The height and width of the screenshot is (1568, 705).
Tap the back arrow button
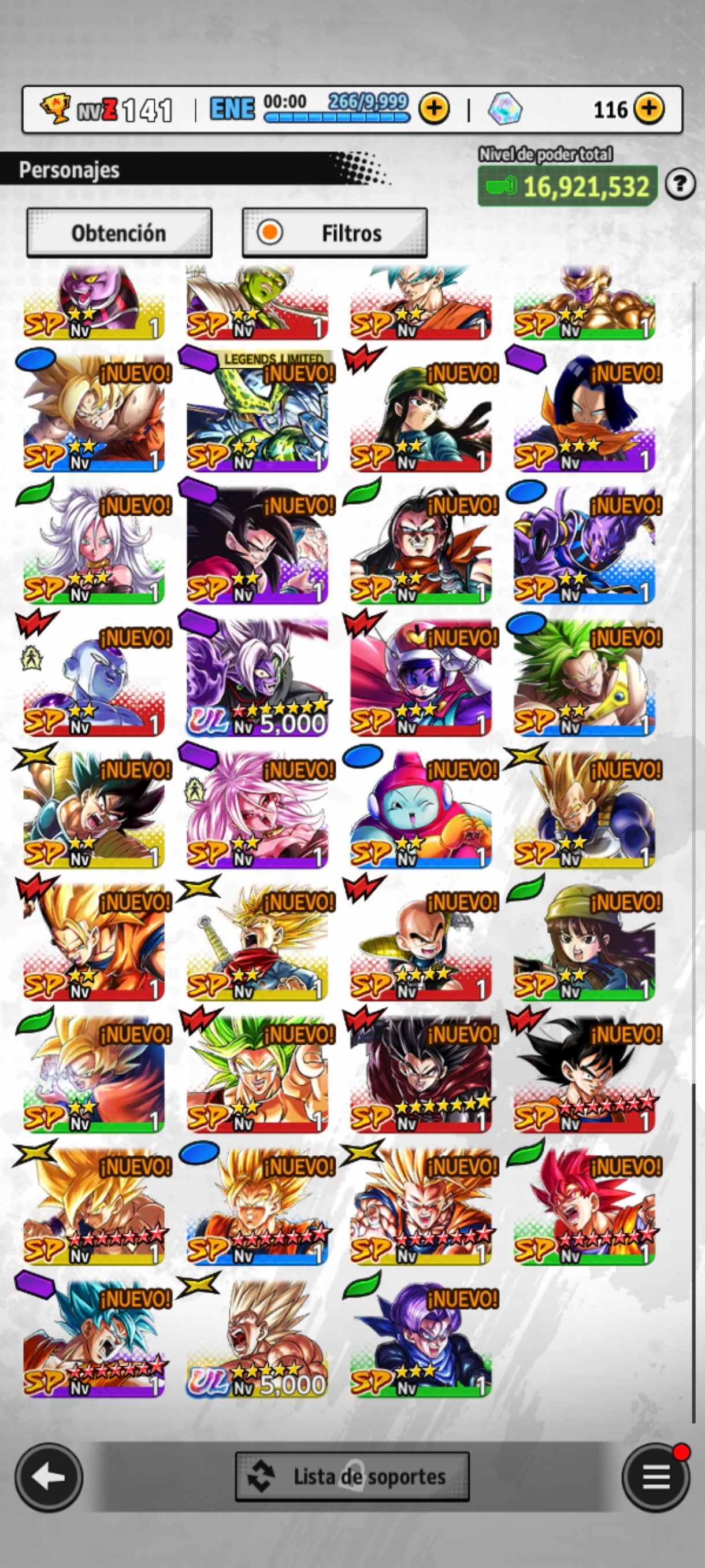tap(49, 1477)
